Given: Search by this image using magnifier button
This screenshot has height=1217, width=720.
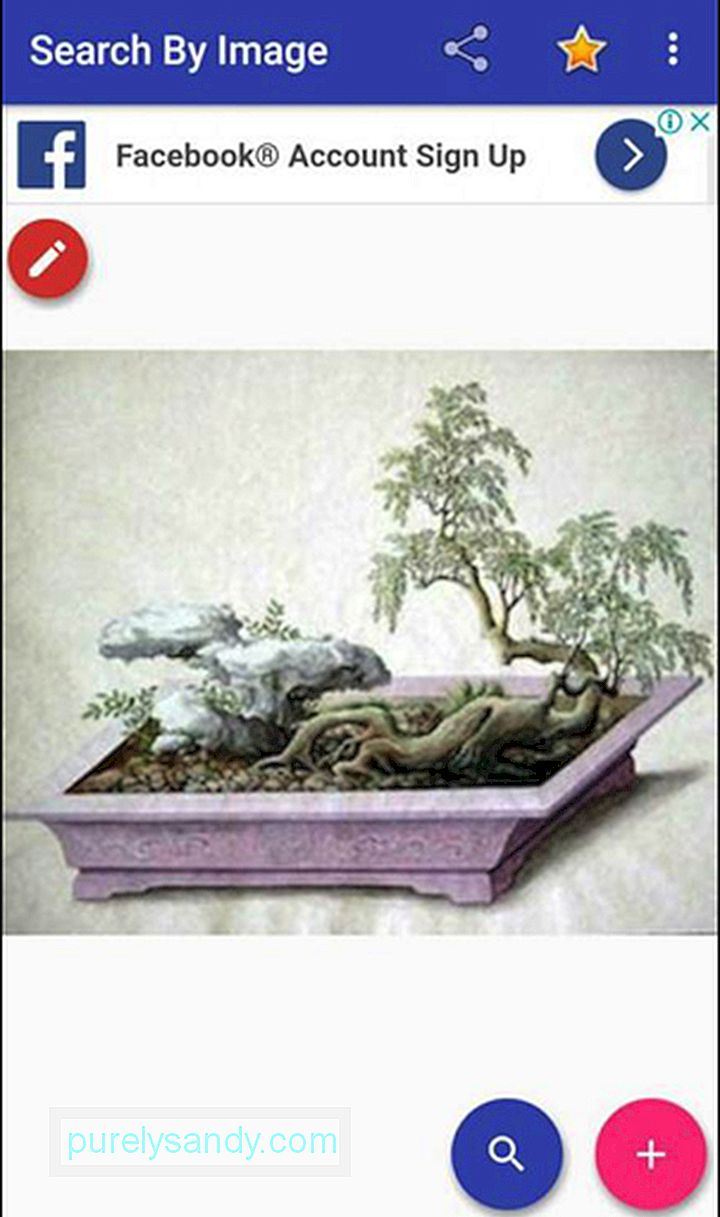Looking at the screenshot, I should [506, 1154].
